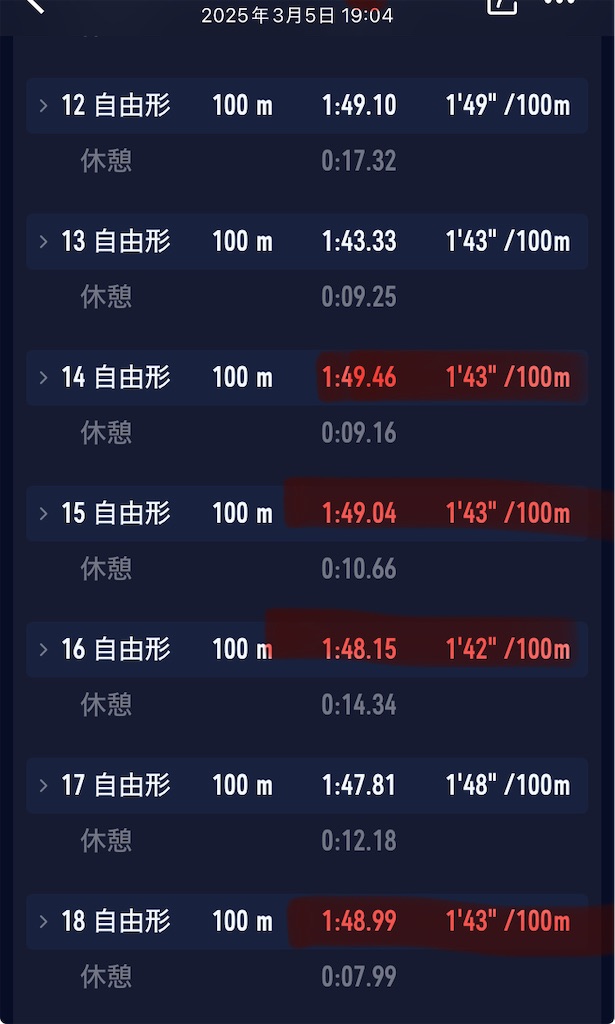Go back using the top-left arrow
Screen dimensions: 615x1024
point(34,5)
